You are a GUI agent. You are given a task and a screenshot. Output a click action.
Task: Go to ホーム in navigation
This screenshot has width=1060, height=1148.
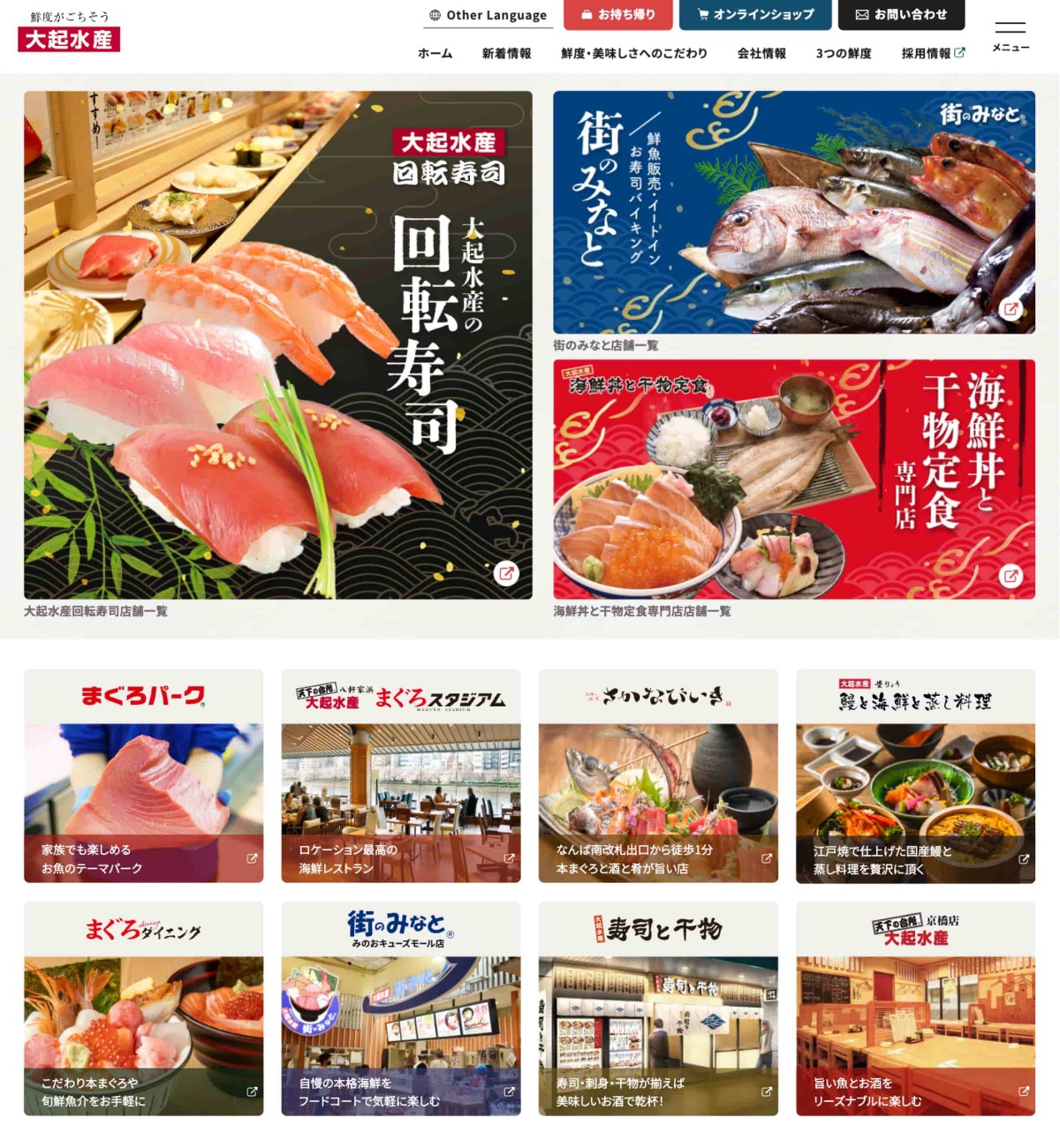coord(435,54)
